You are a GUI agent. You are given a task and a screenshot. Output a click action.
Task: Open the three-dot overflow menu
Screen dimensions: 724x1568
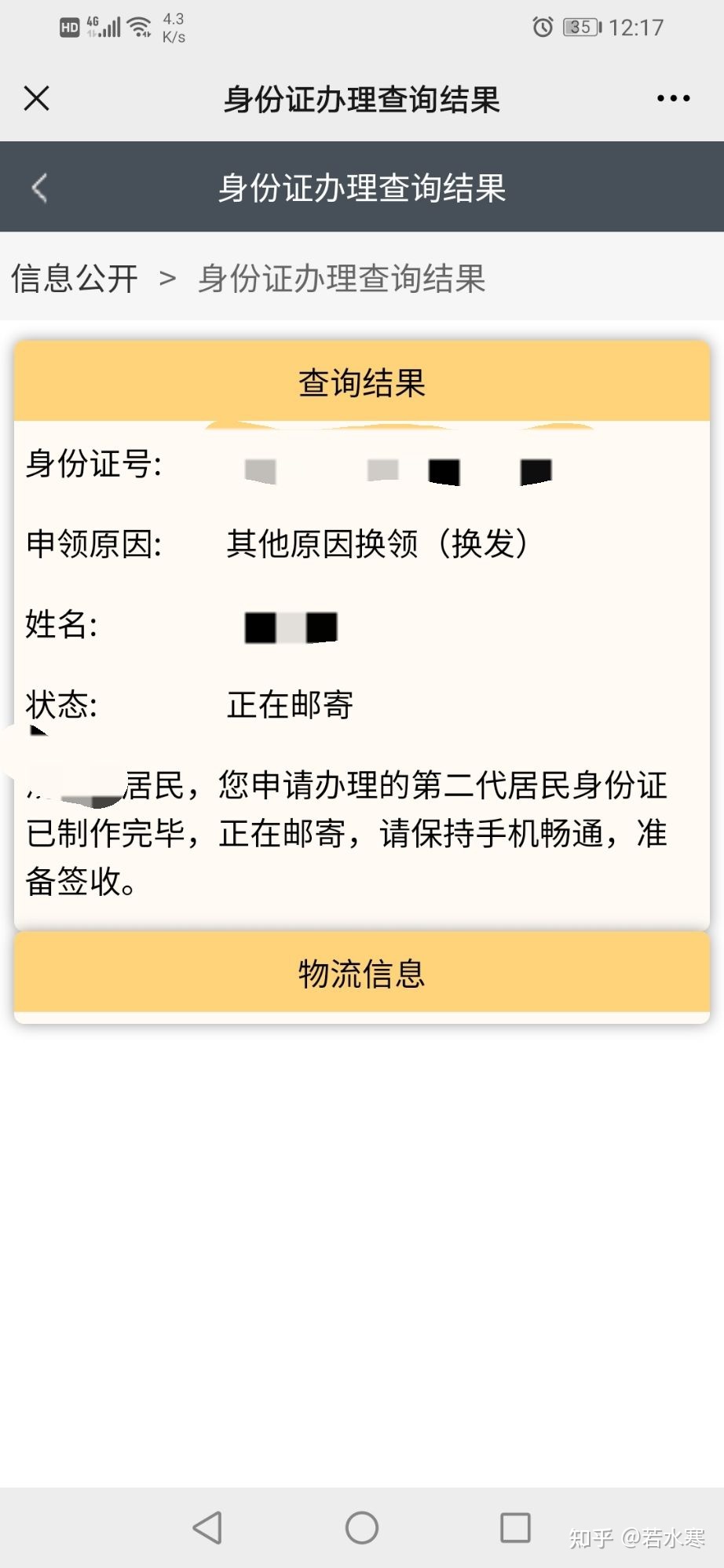[673, 99]
